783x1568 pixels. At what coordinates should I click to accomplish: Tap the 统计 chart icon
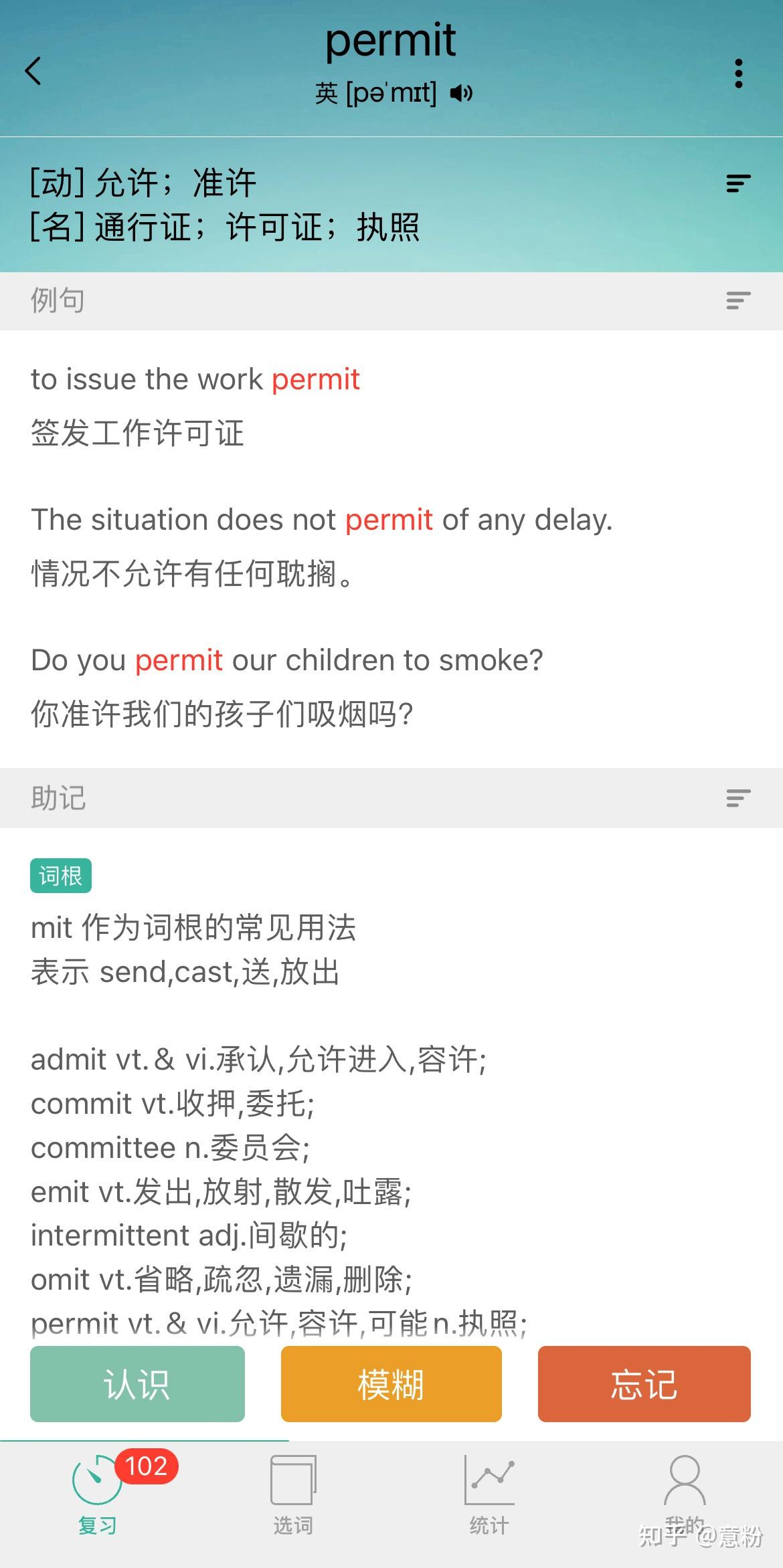488,1481
